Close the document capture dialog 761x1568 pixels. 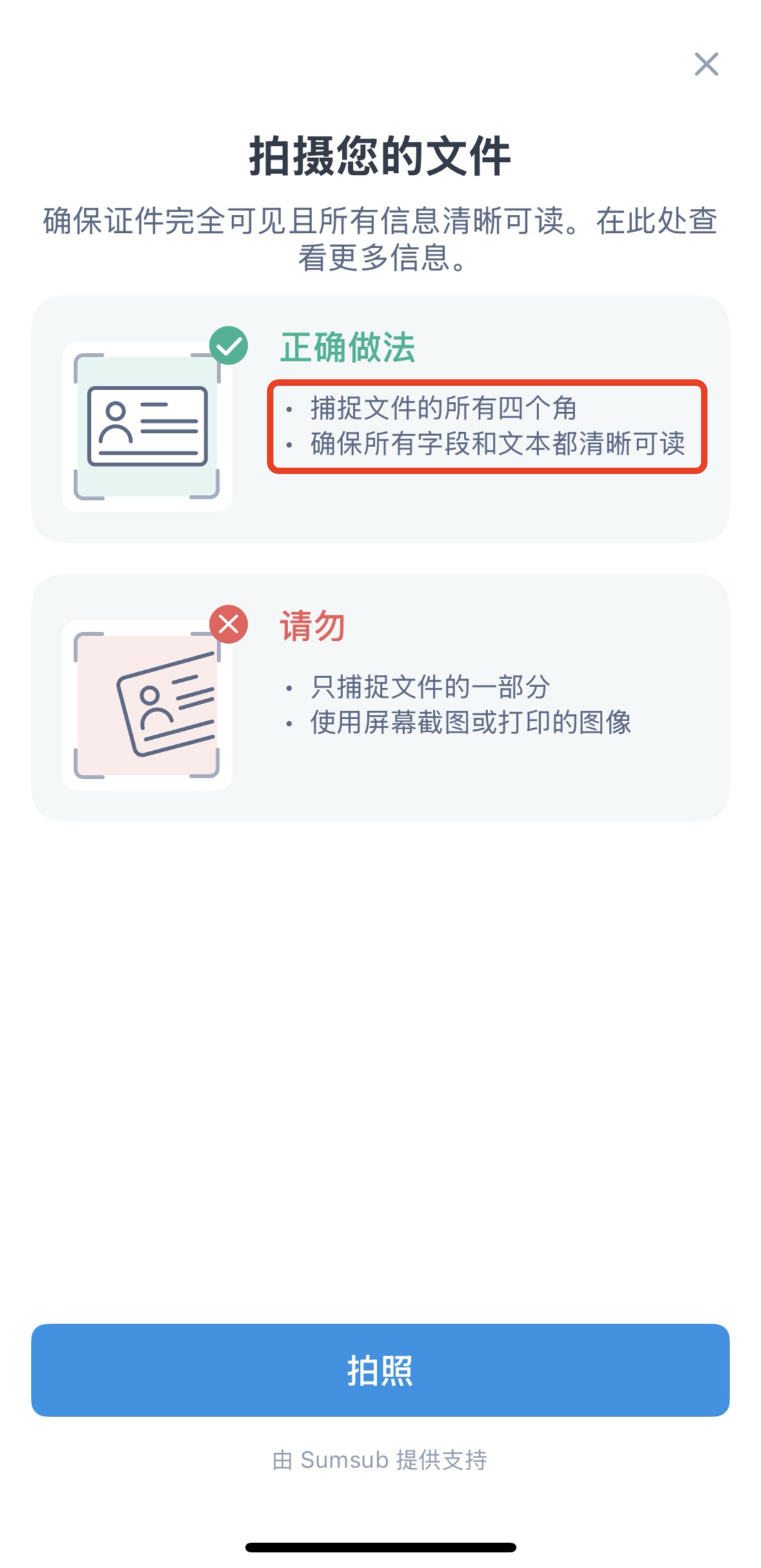tap(707, 64)
